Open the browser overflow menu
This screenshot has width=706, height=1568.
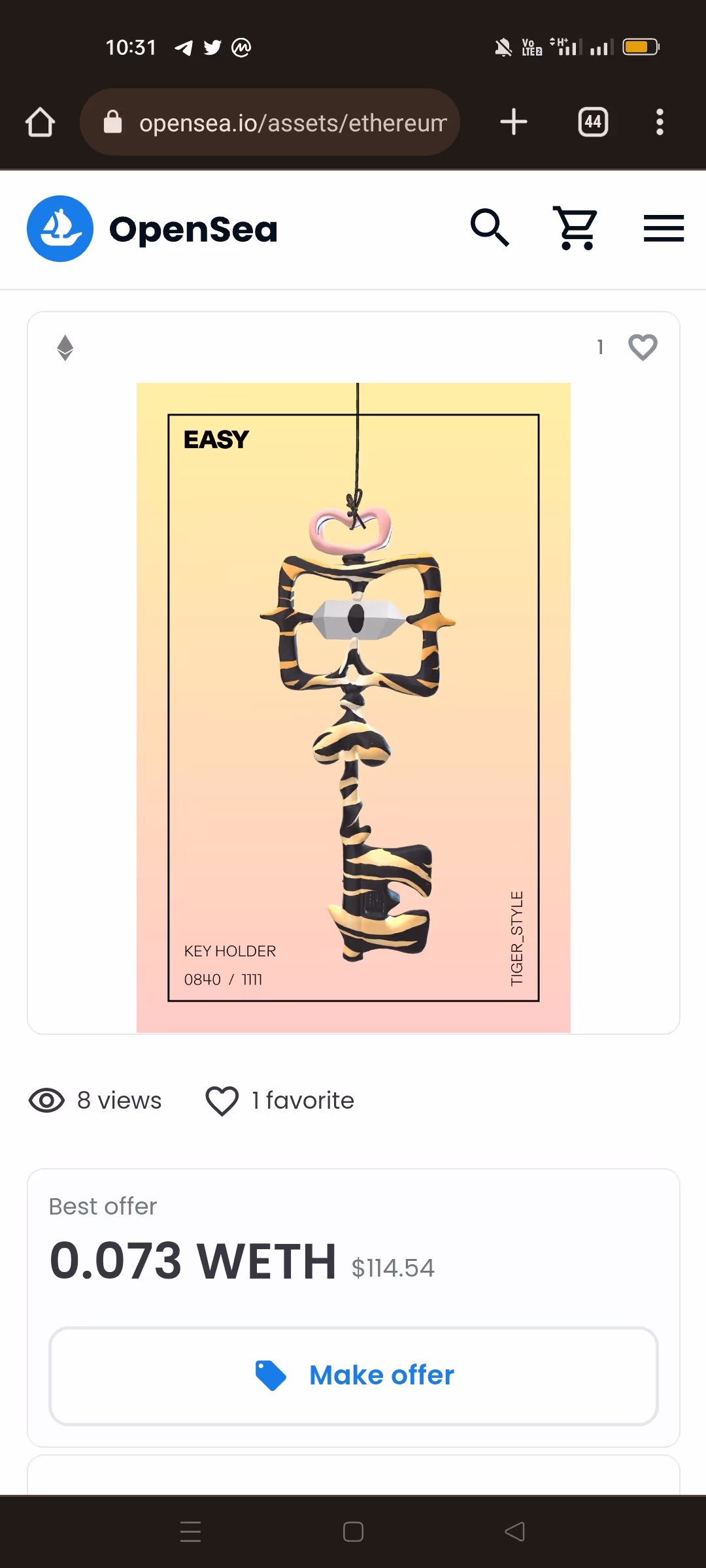(660, 122)
